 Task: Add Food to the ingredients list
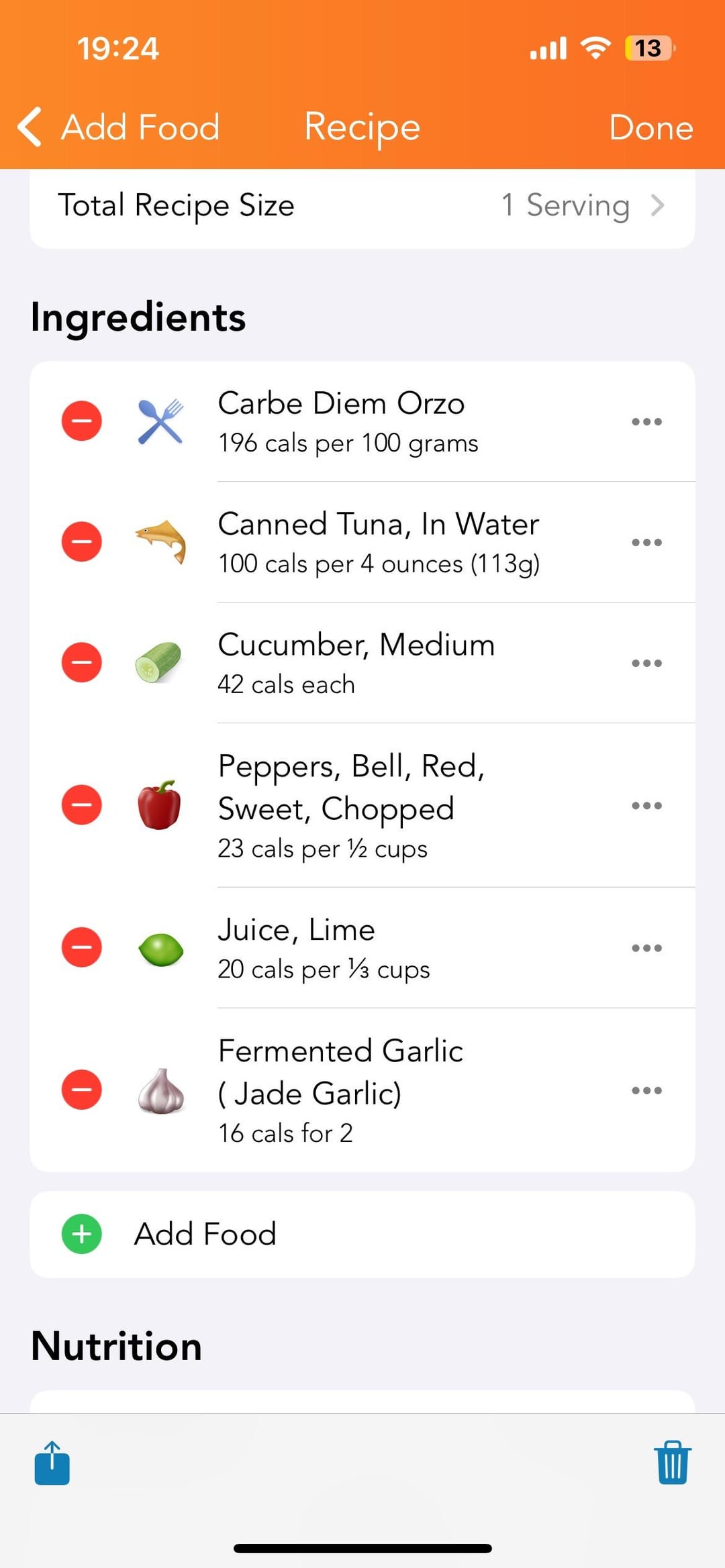[205, 1235]
